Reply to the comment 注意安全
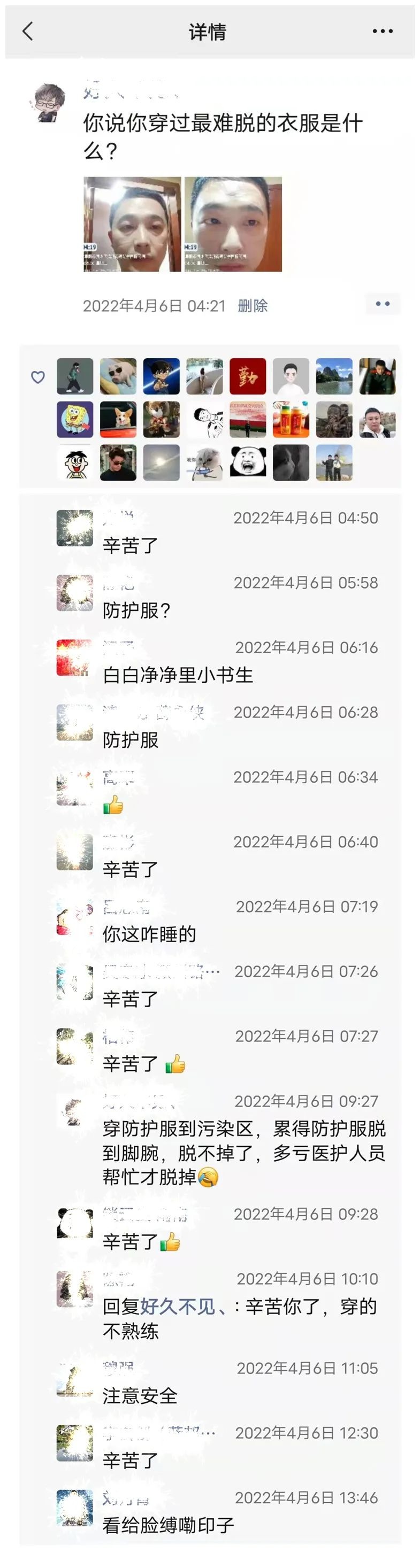 [140, 1395]
